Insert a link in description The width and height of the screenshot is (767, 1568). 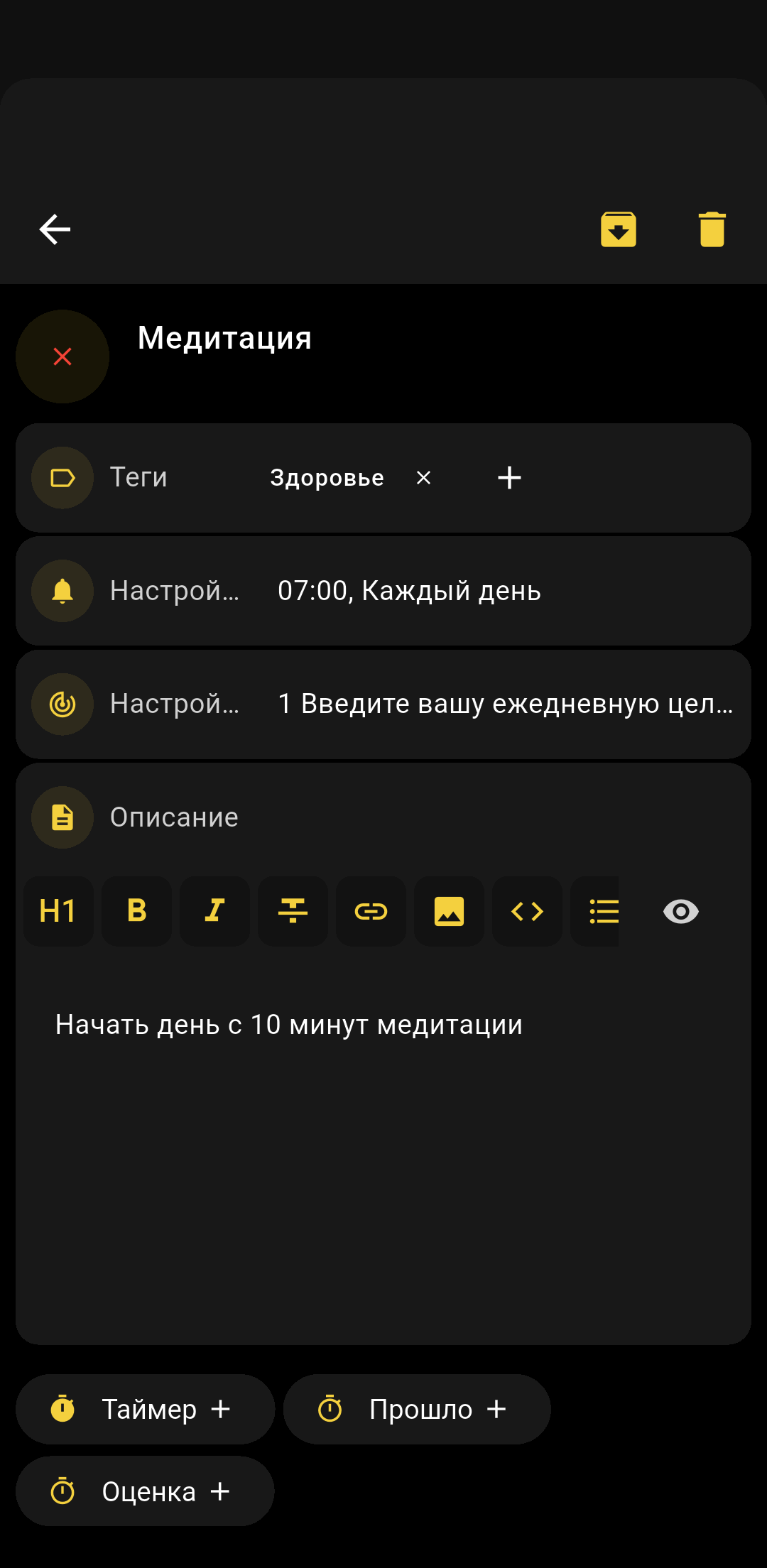click(x=371, y=911)
